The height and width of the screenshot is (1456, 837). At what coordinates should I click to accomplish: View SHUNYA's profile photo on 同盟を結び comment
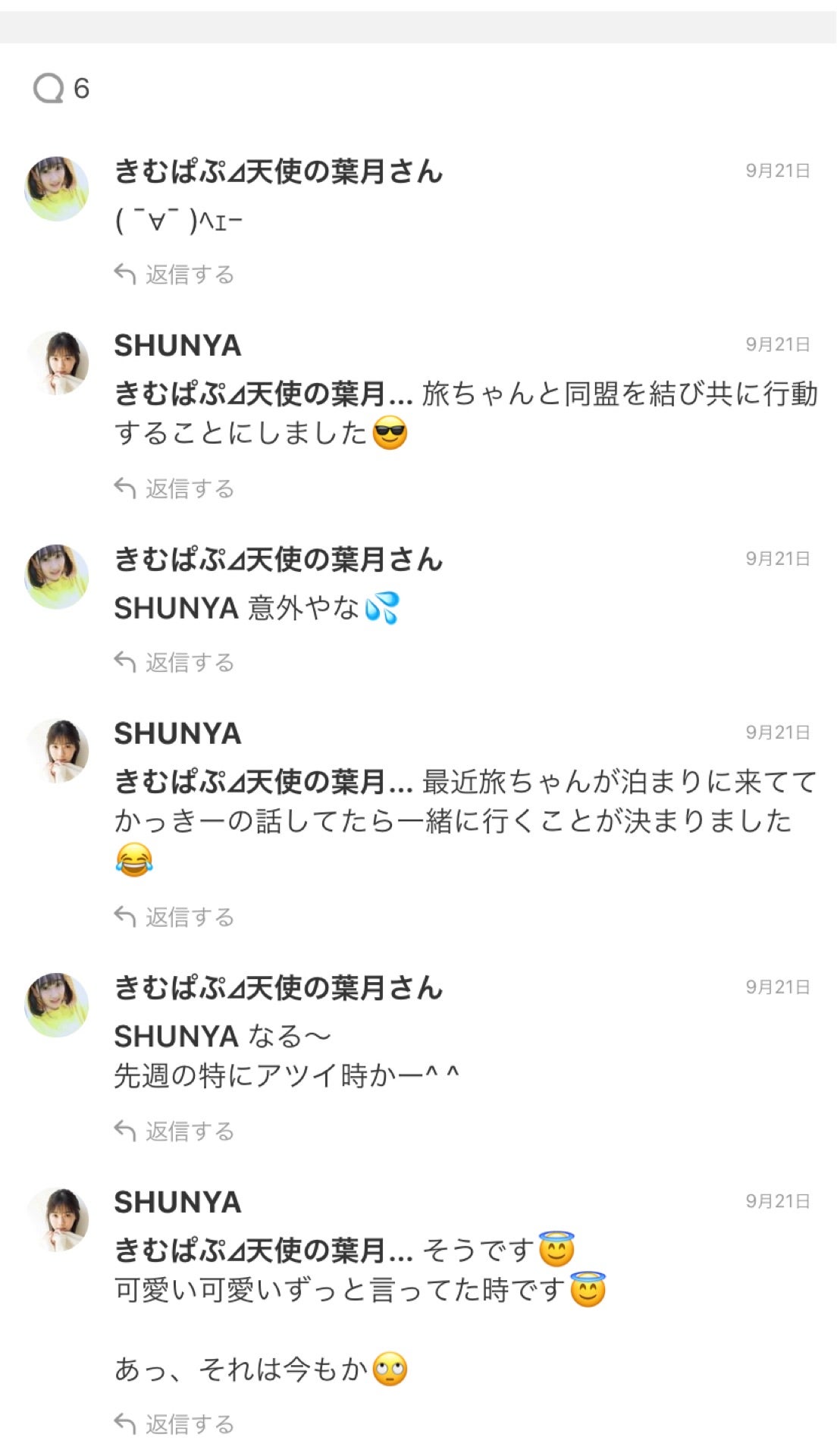pyautogui.click(x=57, y=362)
